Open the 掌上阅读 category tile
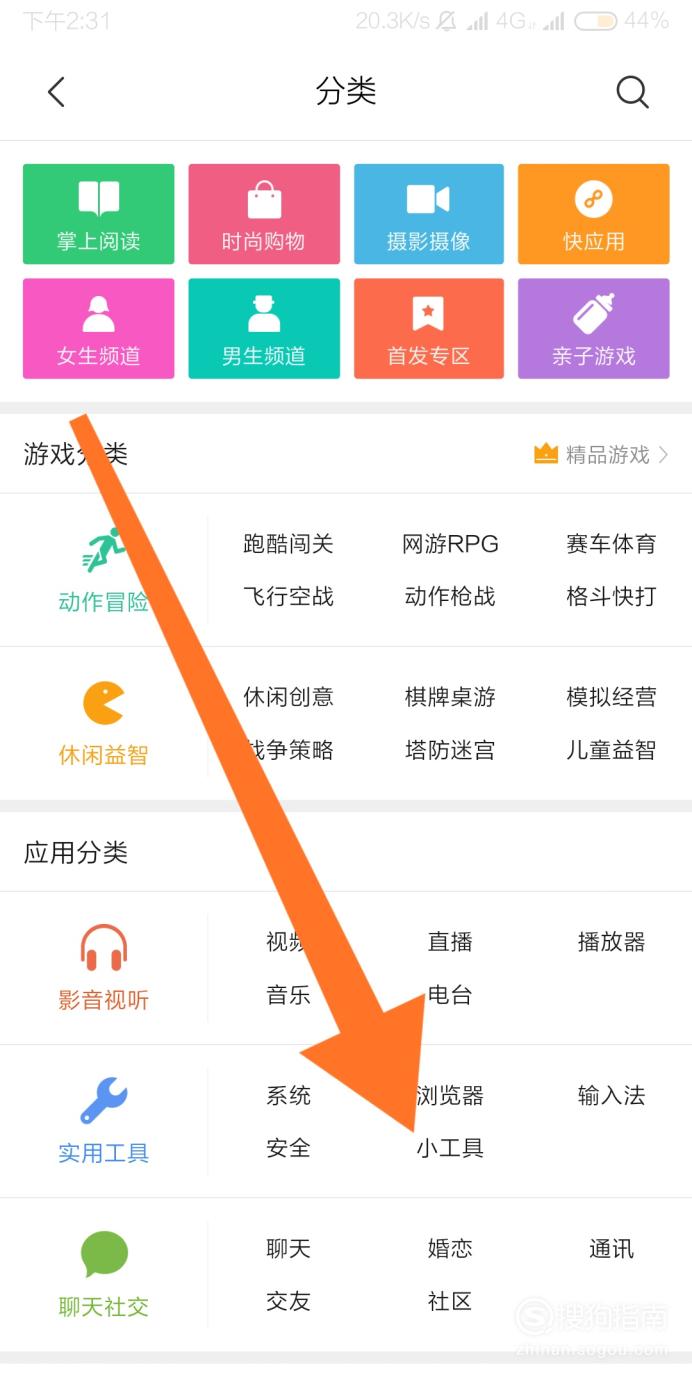This screenshot has height=1384, width=692. pos(98,214)
